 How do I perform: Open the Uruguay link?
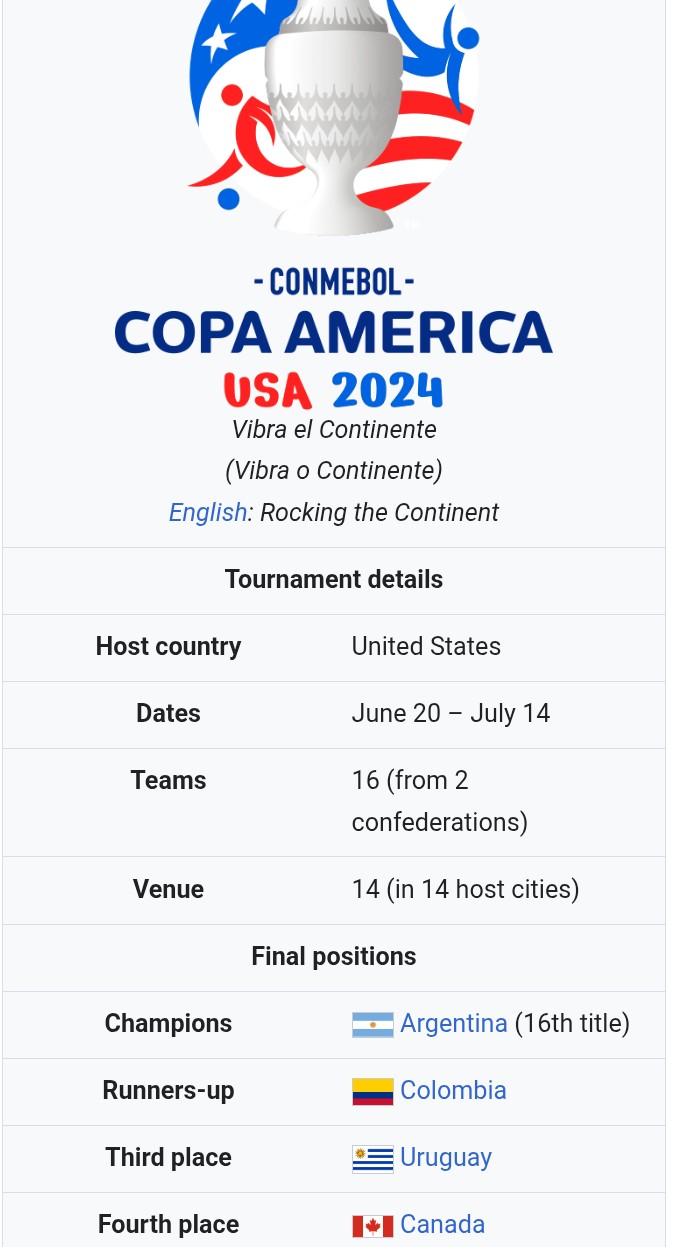pos(445,1158)
